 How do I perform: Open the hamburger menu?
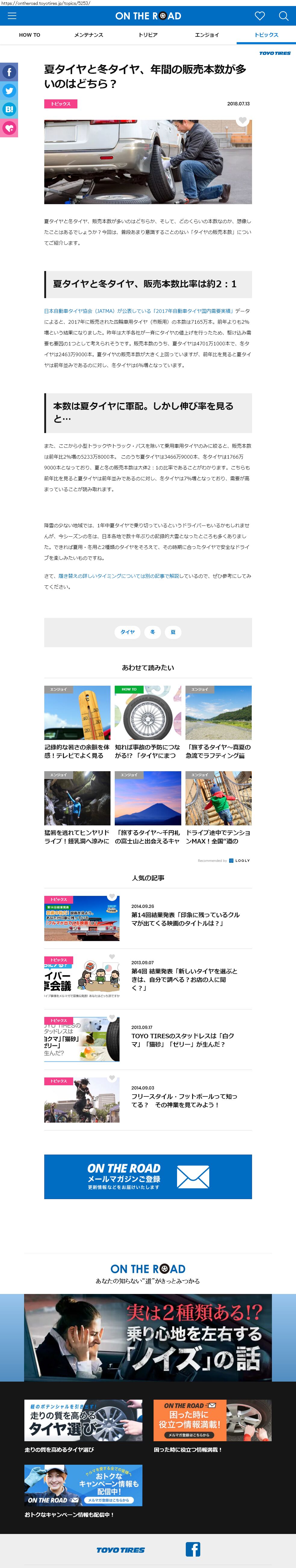click(x=11, y=16)
